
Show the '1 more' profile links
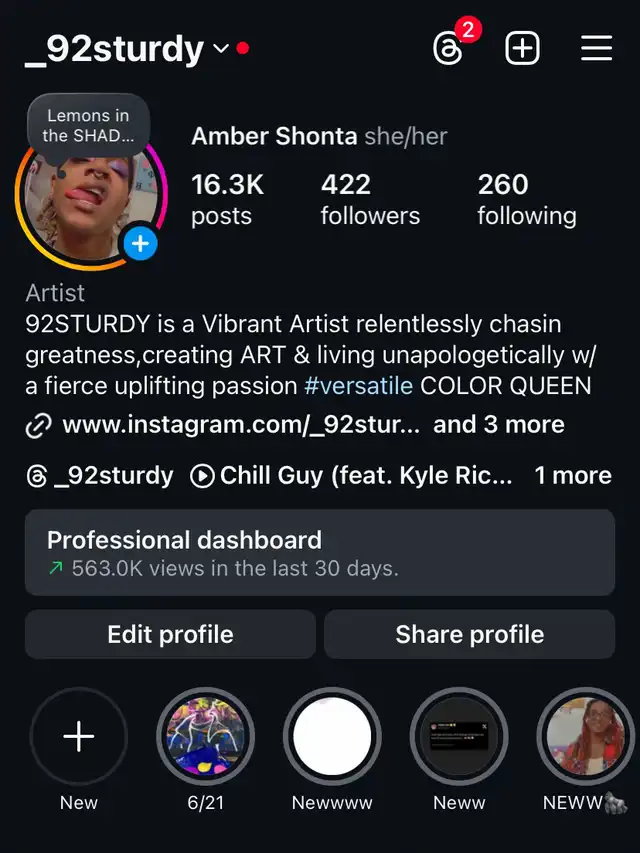coord(573,476)
